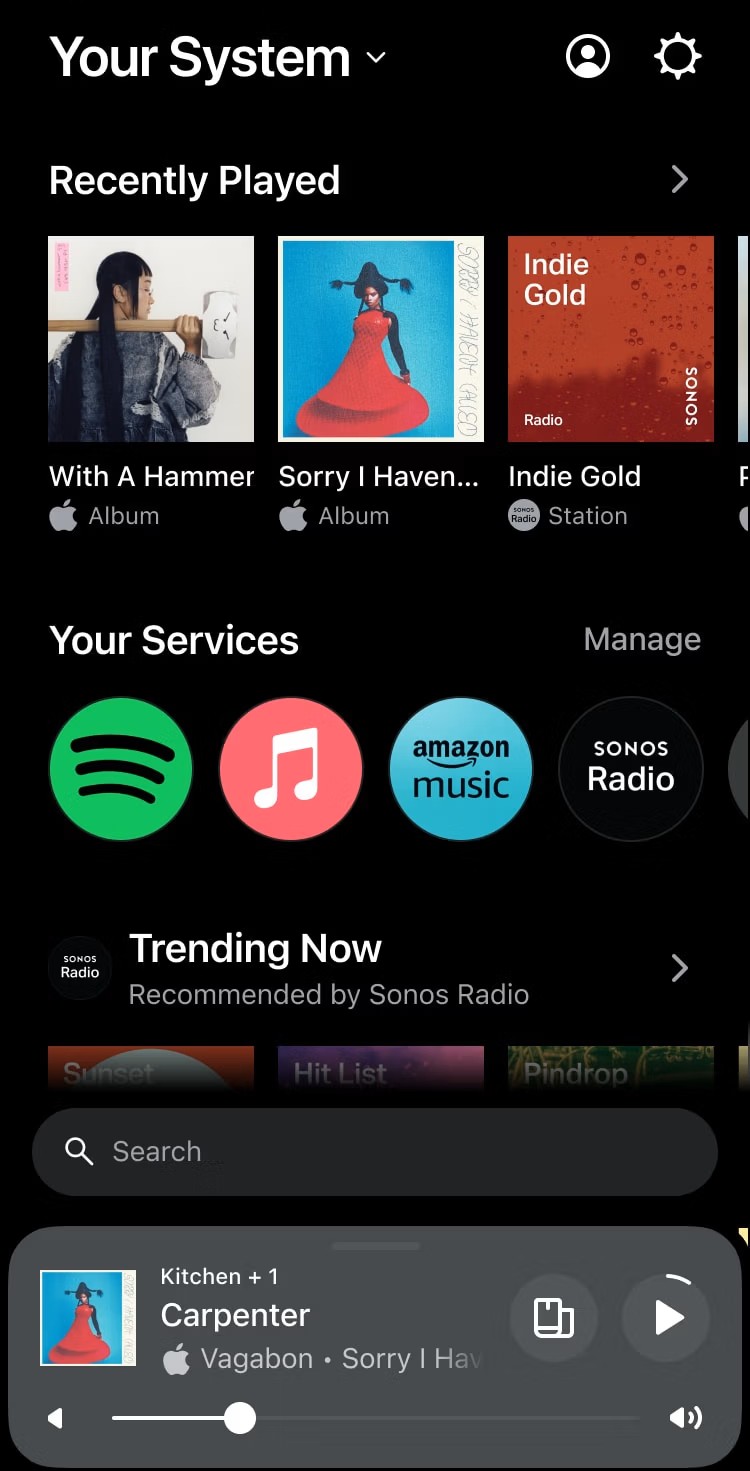Tap Manage next to Your Services
Image resolution: width=750 pixels, height=1471 pixels.
click(x=642, y=640)
